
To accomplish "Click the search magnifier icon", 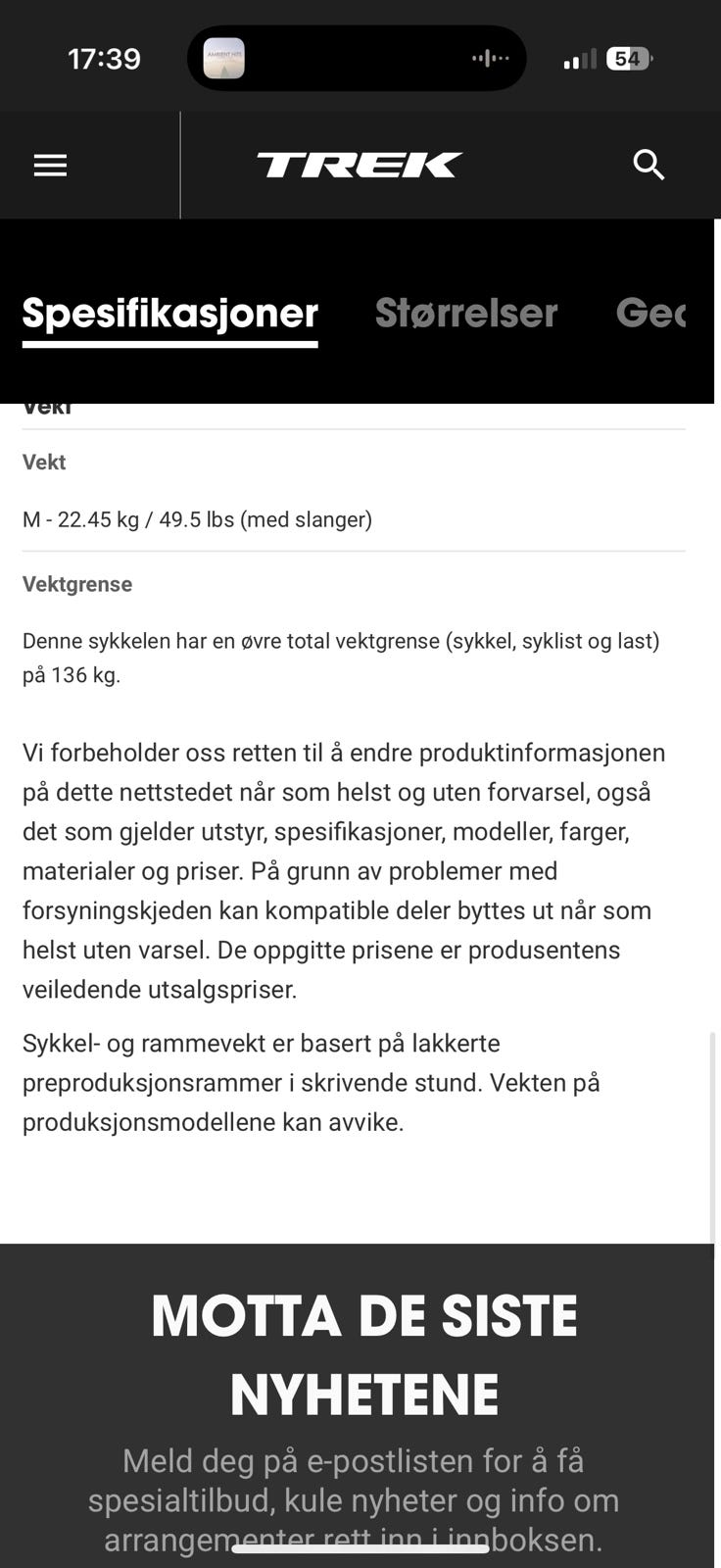I will (648, 165).
